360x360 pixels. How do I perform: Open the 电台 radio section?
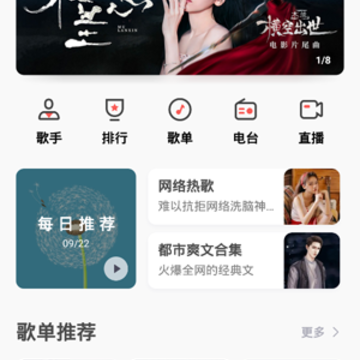[x=246, y=122]
